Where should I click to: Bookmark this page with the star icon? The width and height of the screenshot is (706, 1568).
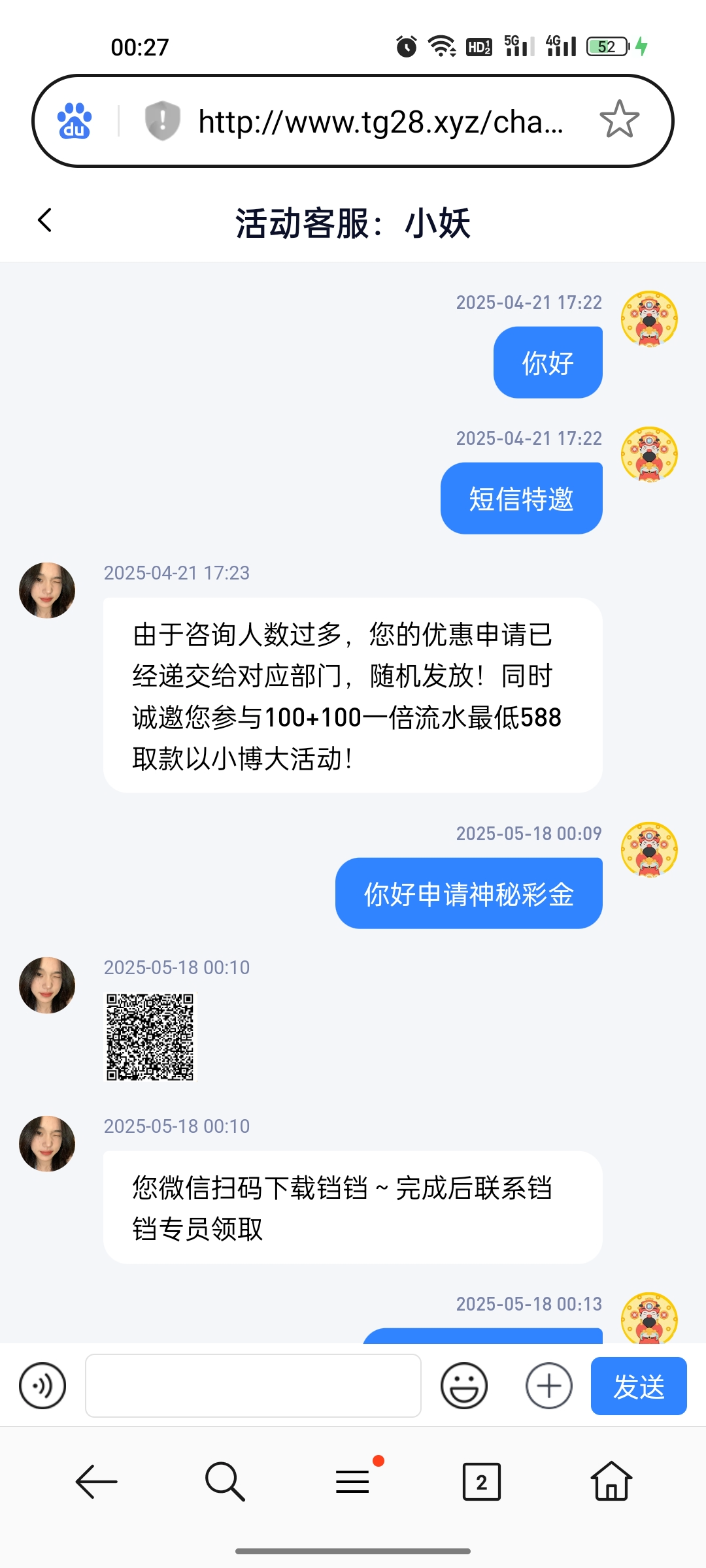pyautogui.click(x=618, y=120)
